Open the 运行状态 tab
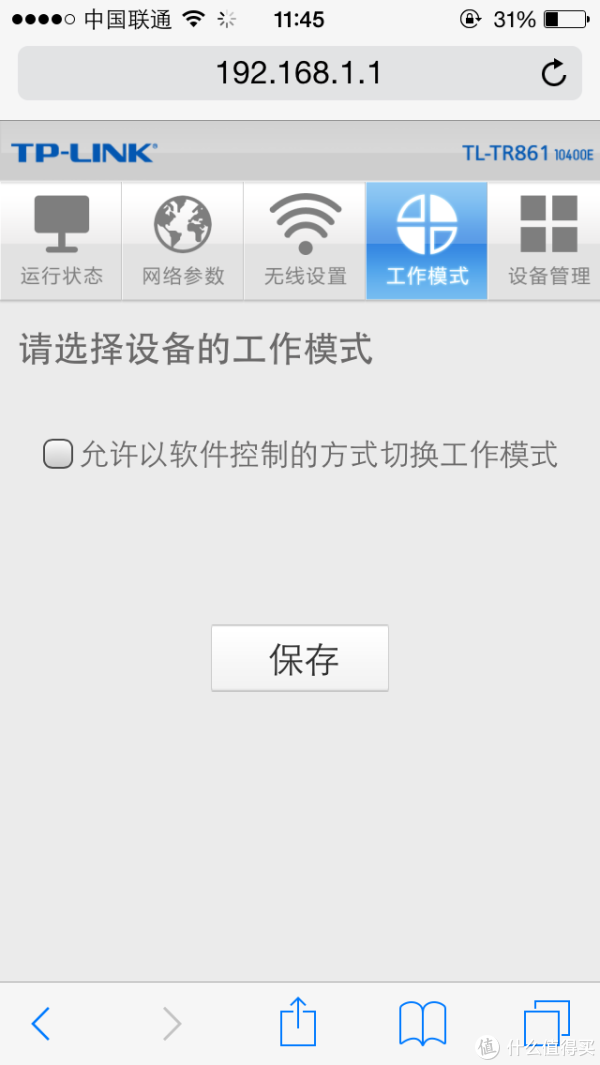 [62, 241]
